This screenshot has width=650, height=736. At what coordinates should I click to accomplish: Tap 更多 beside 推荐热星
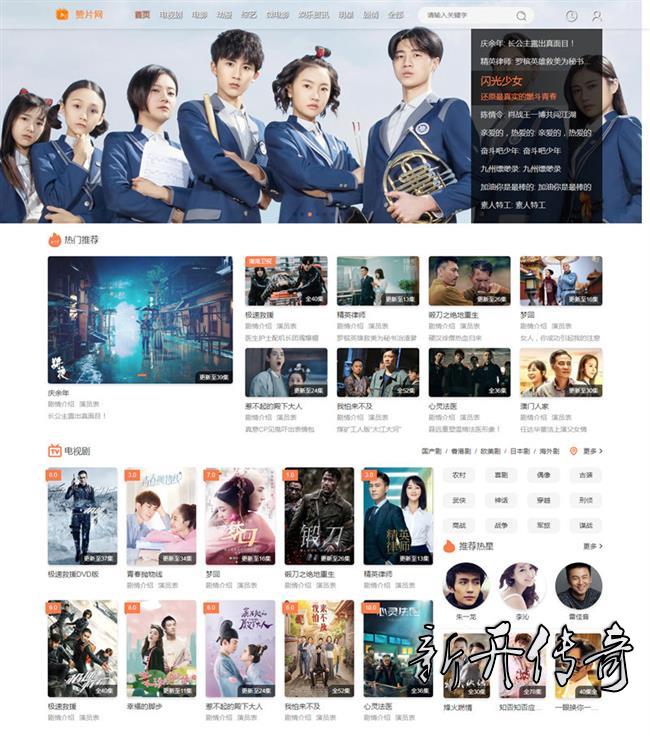coord(591,547)
